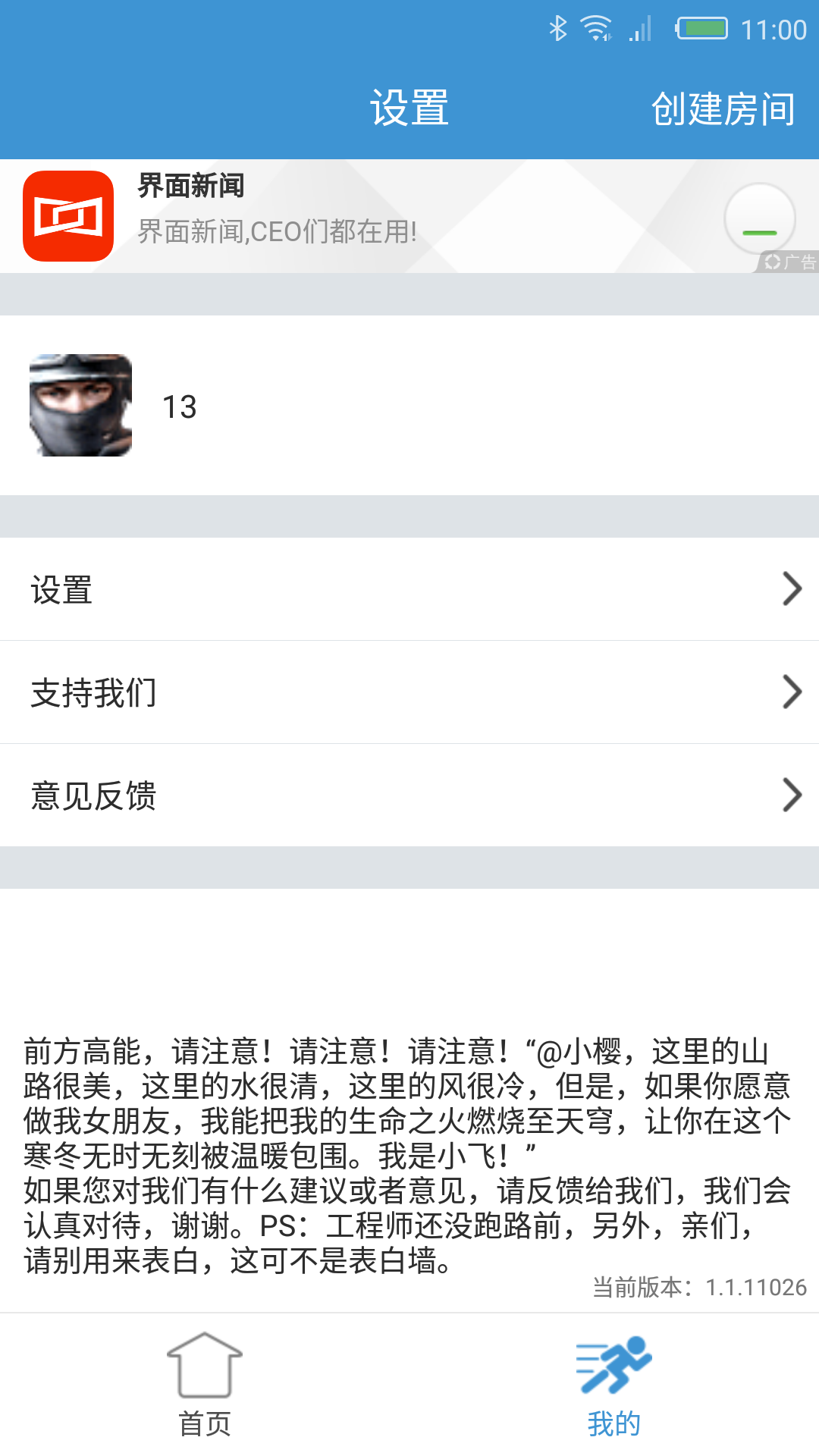Select the running person icon for 我的
Screen dimensions: 819x1456
tap(613, 1365)
